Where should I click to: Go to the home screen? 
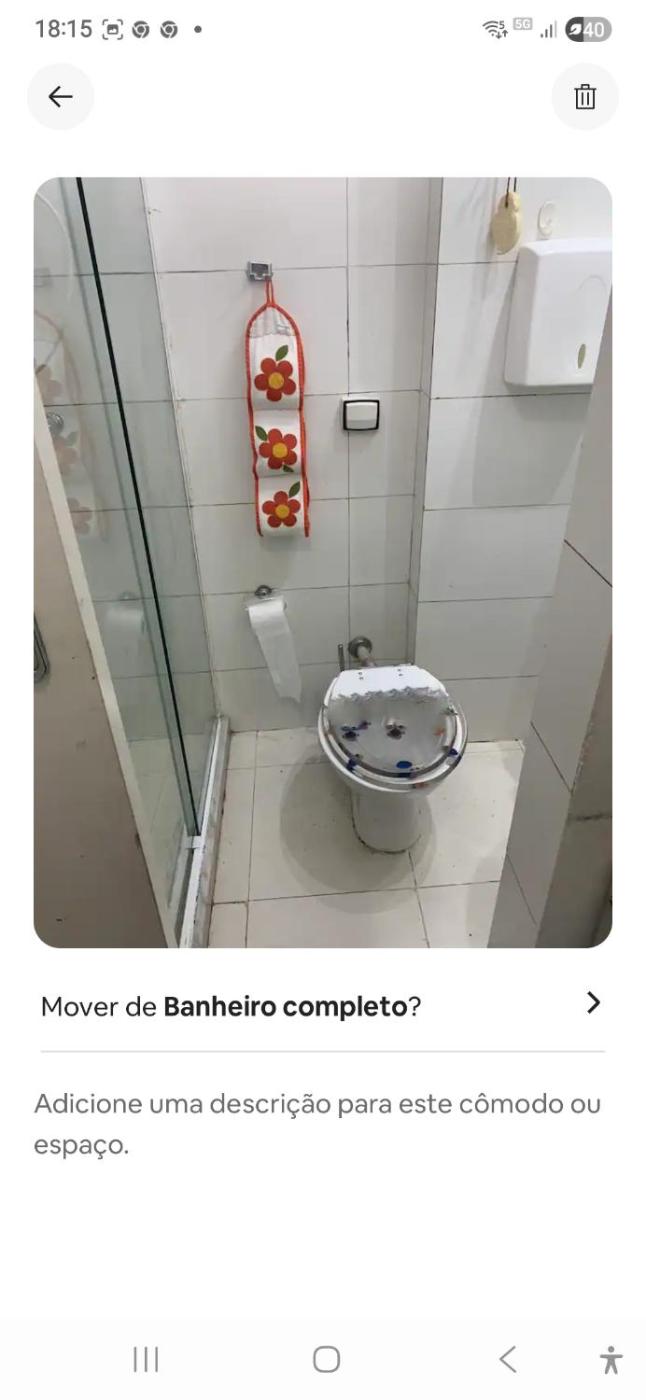(326, 1359)
